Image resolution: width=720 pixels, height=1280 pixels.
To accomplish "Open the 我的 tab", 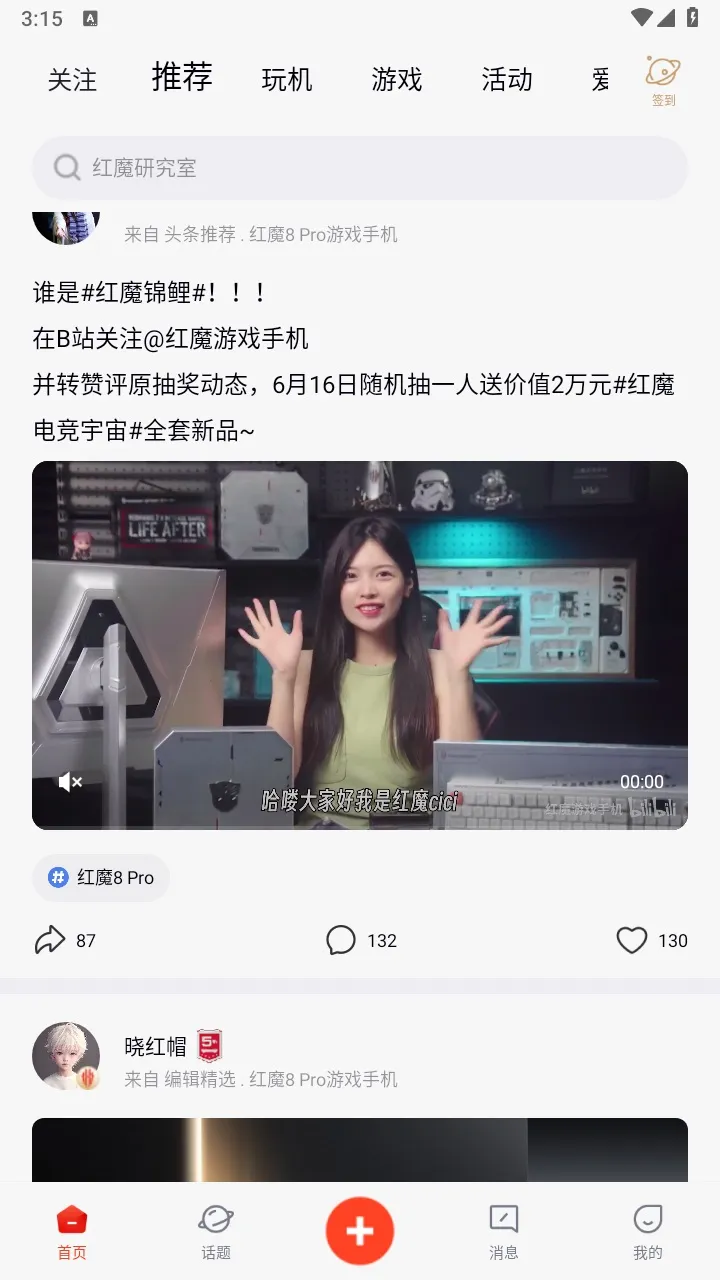I will tap(648, 1231).
